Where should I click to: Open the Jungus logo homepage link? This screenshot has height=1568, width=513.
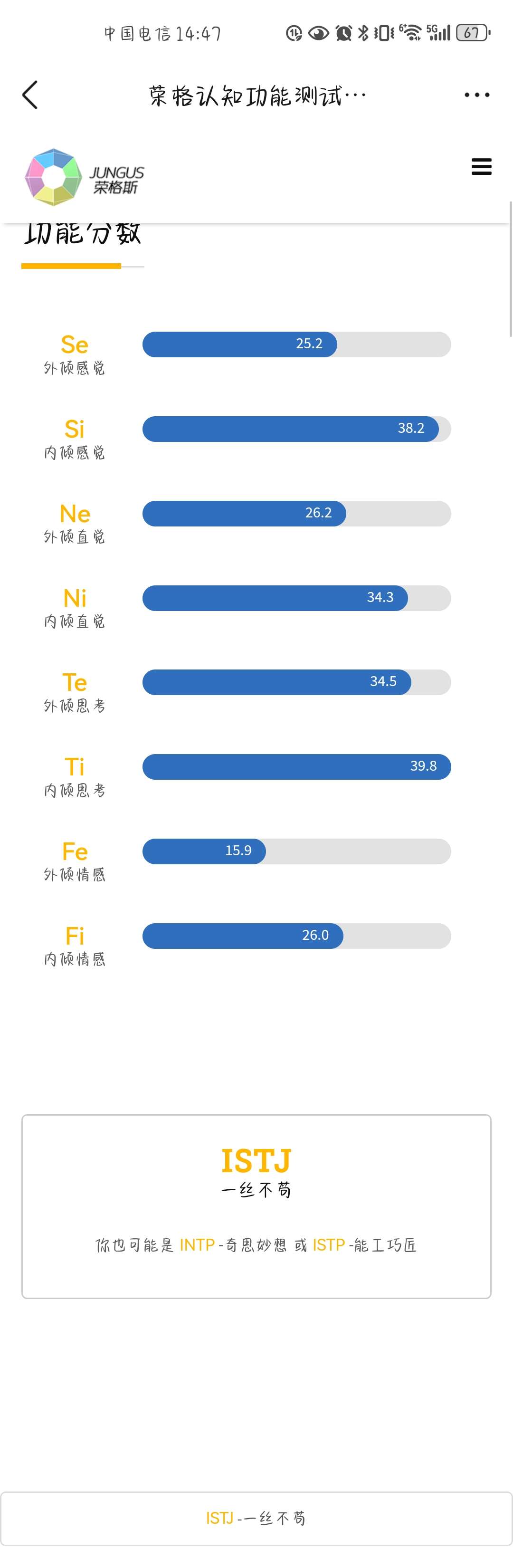pos(84,177)
